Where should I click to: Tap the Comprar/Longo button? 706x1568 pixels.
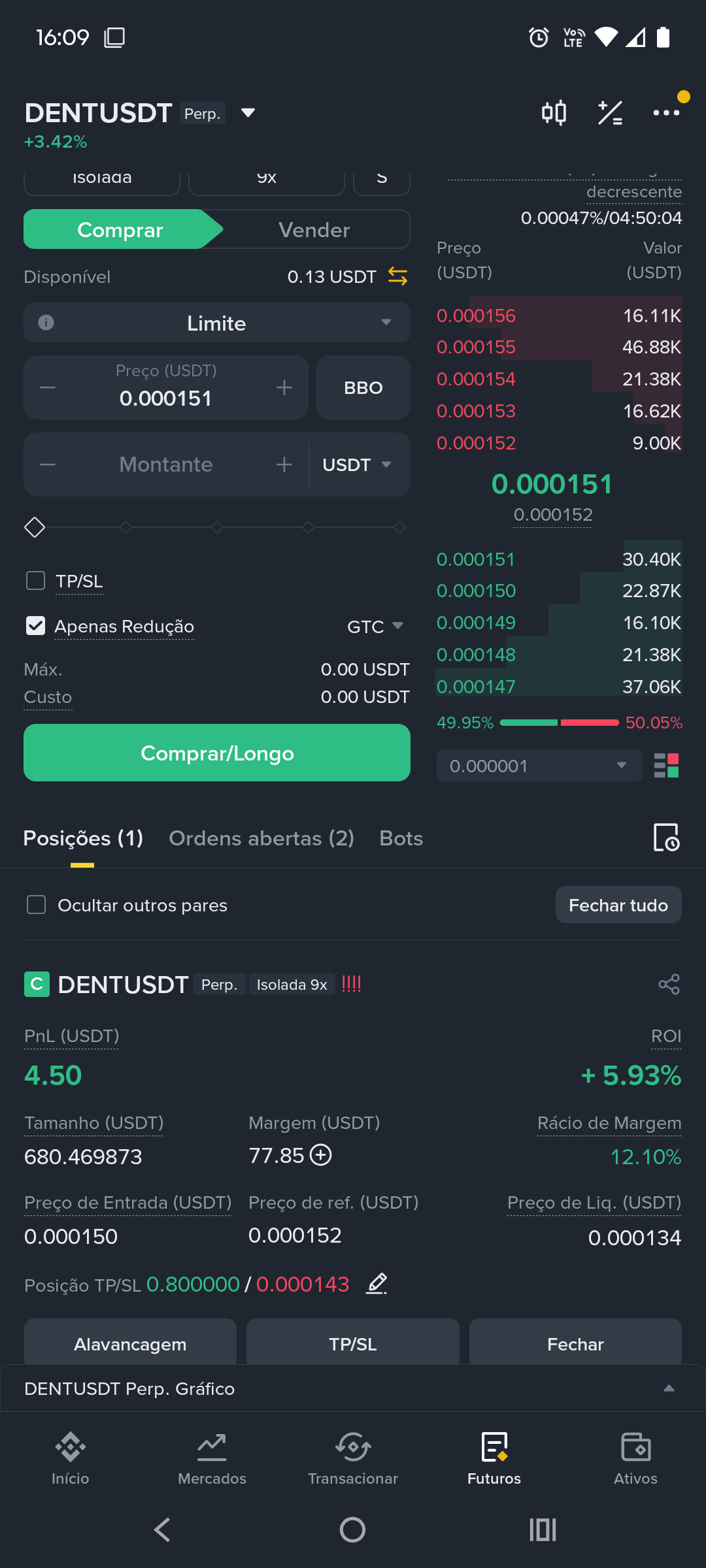(x=216, y=753)
